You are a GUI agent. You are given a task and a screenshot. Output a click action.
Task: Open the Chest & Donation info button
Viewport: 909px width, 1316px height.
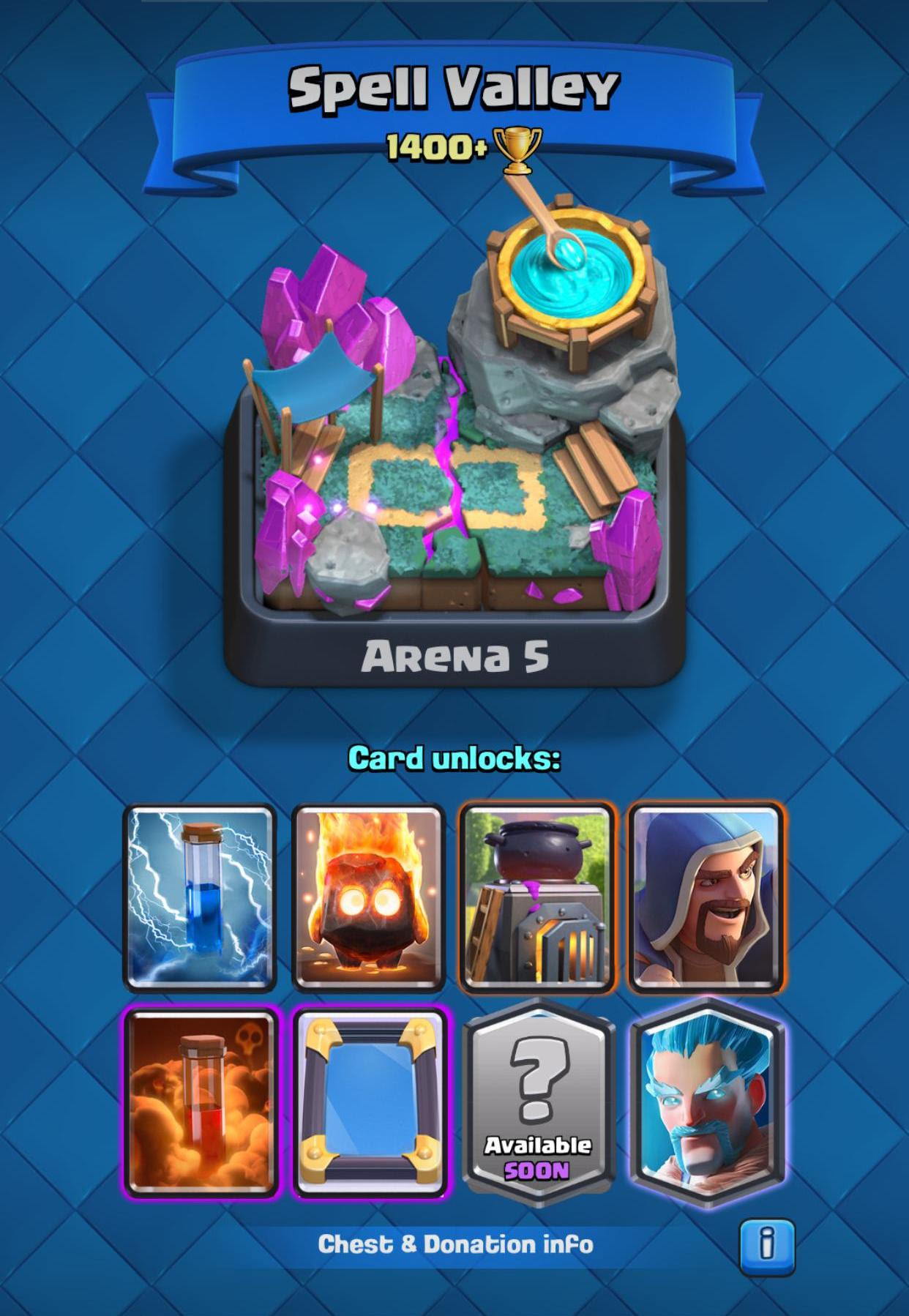[766, 1246]
